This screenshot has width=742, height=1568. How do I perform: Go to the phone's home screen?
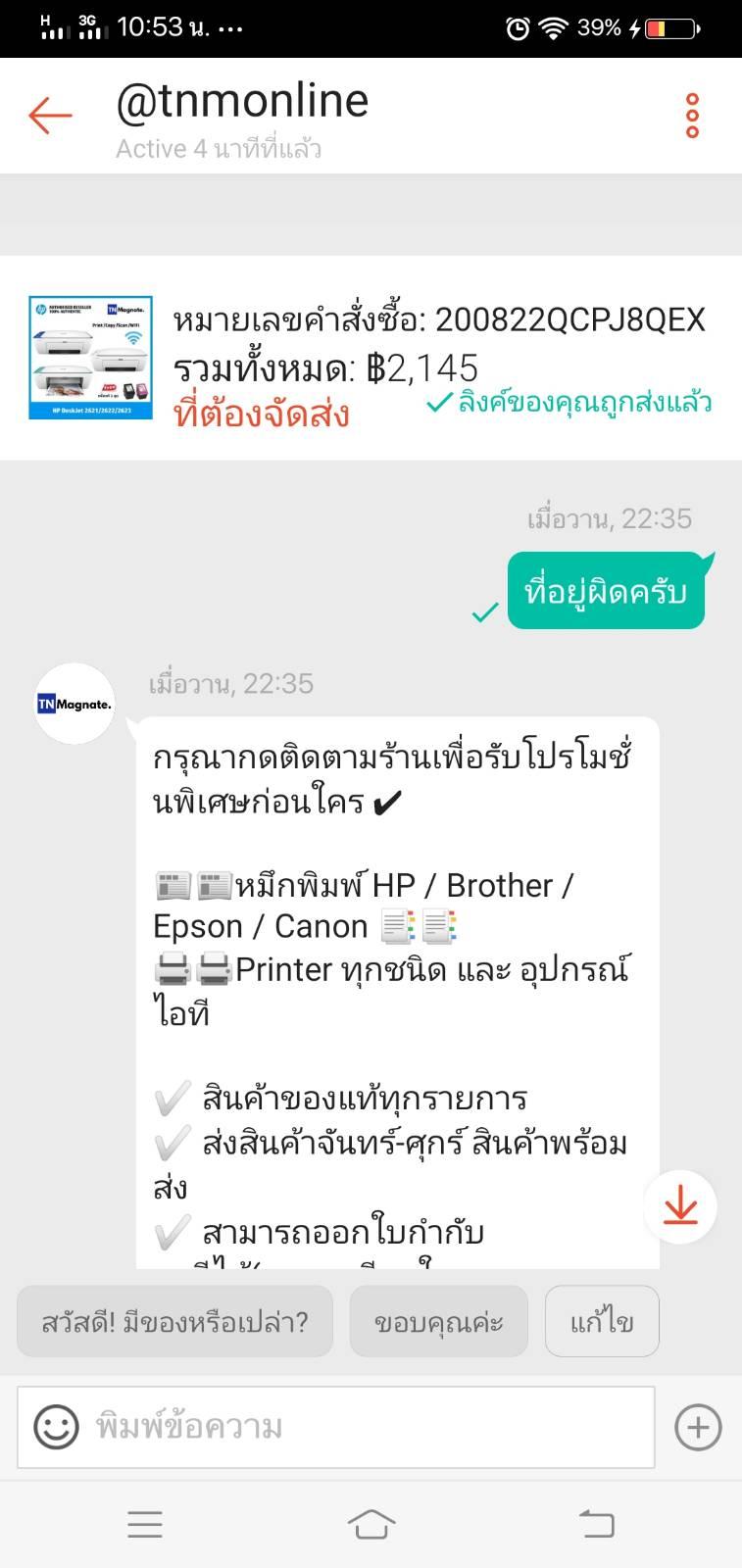coord(371,1524)
